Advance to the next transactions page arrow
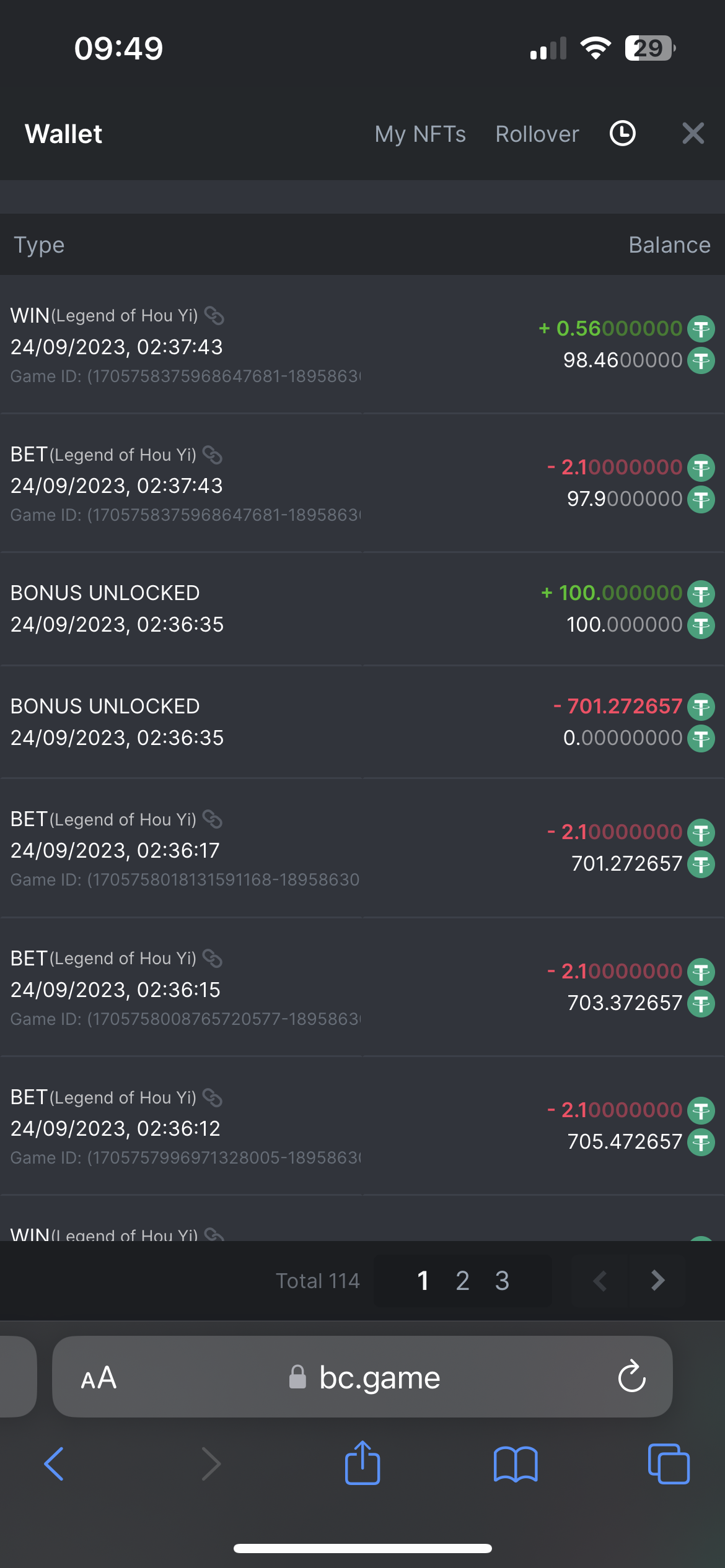Image resolution: width=725 pixels, height=1568 pixels. [657, 1280]
